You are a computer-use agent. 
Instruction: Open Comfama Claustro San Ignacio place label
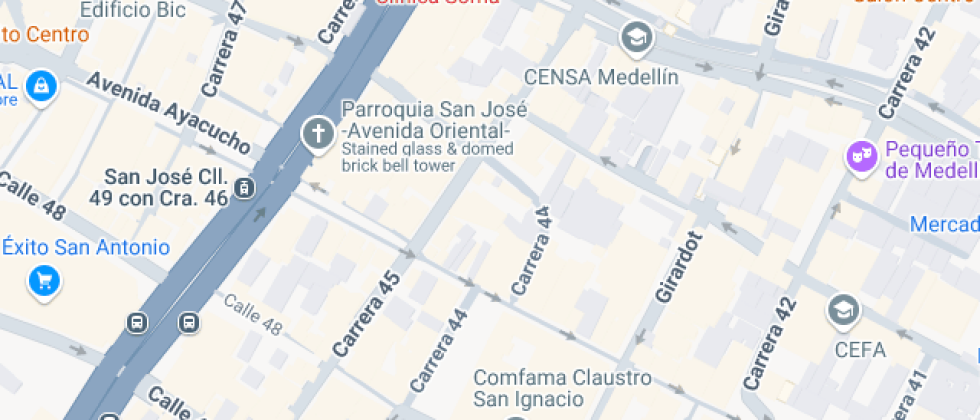coord(562,388)
